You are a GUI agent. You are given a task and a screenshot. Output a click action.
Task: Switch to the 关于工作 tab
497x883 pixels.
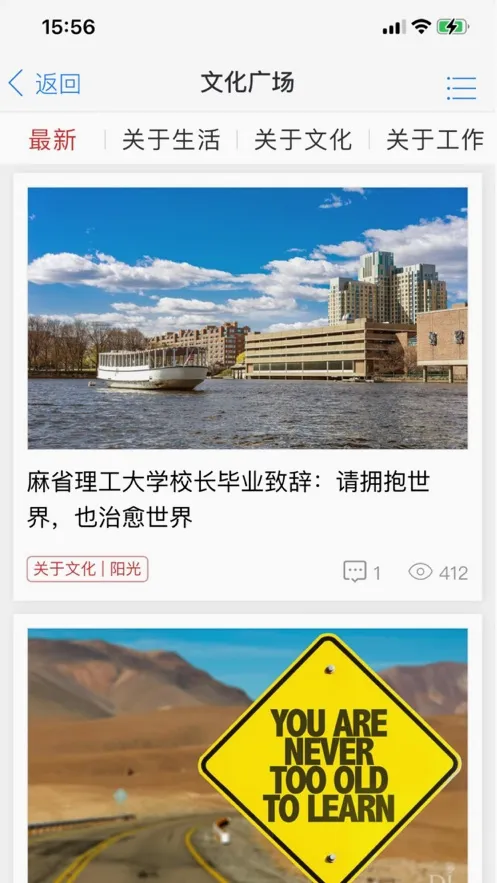tap(435, 140)
